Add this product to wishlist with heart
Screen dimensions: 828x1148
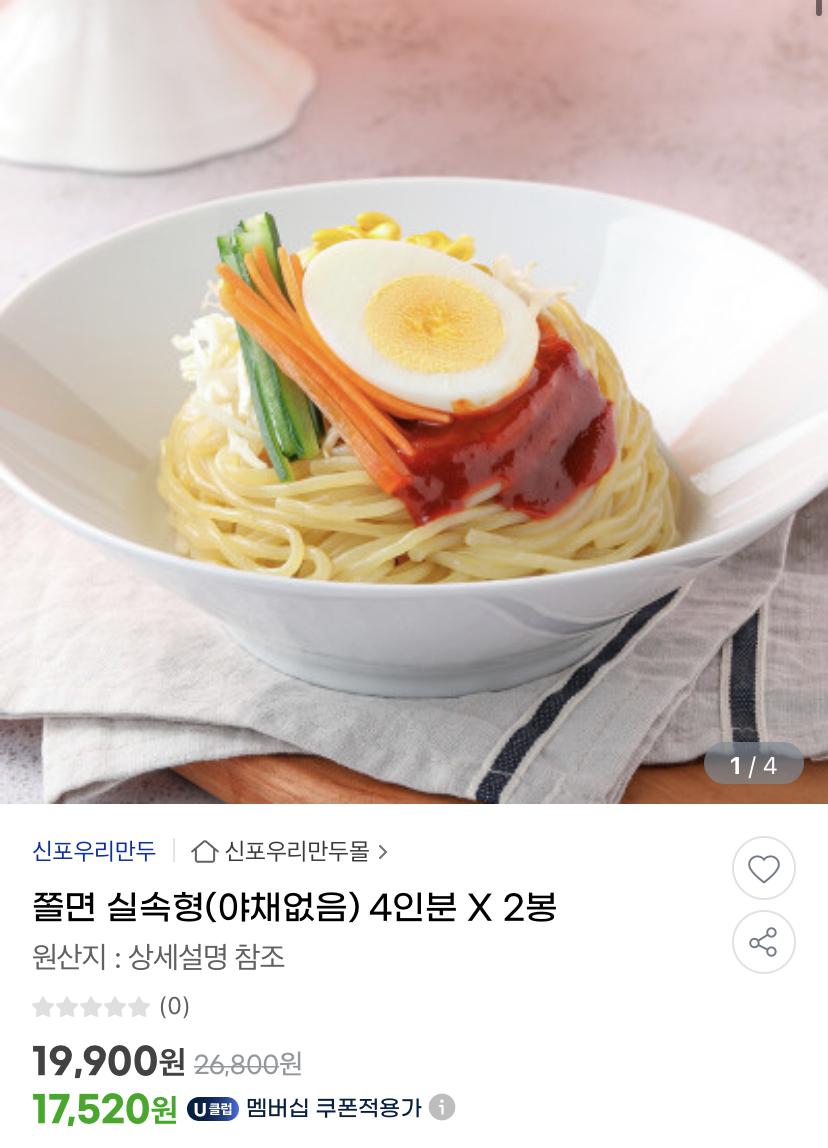pos(763,869)
